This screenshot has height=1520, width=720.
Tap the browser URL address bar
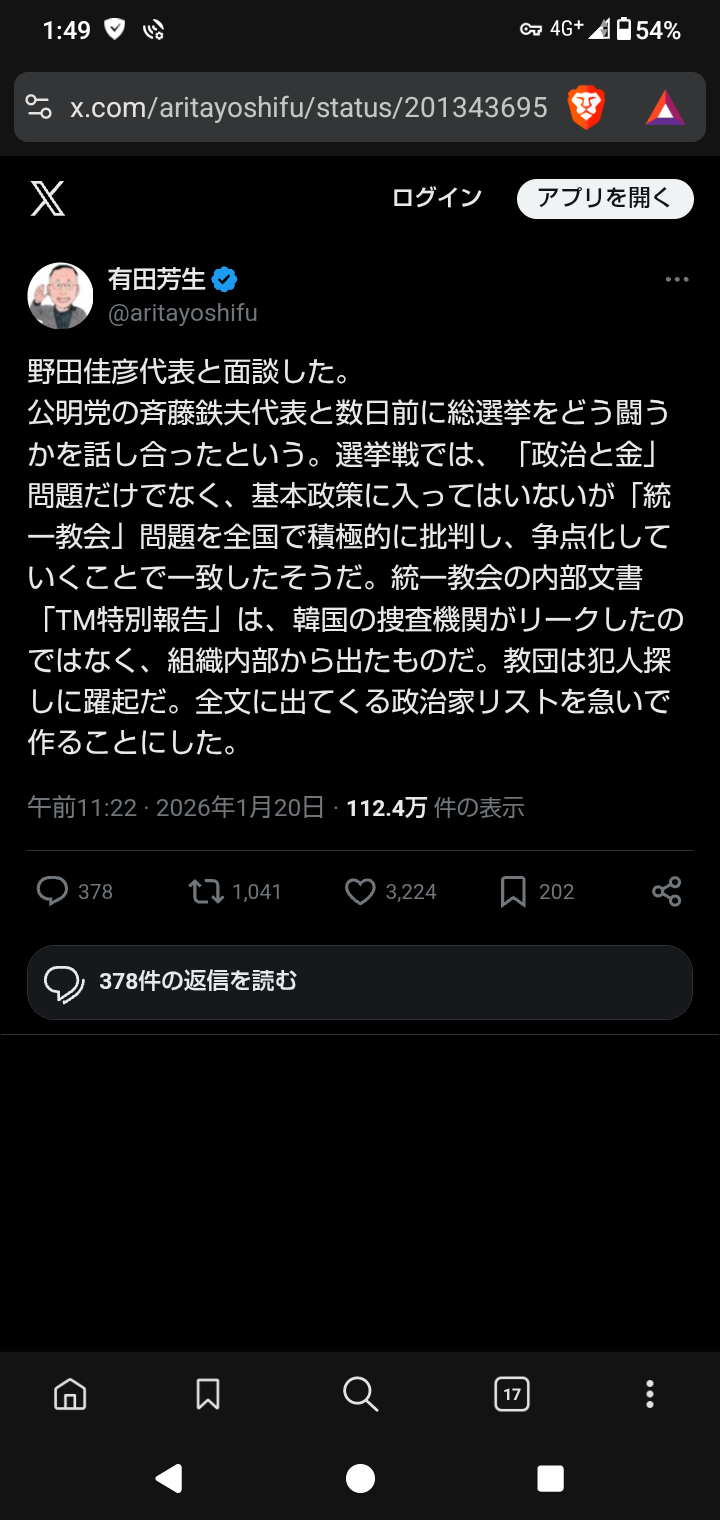(x=308, y=108)
